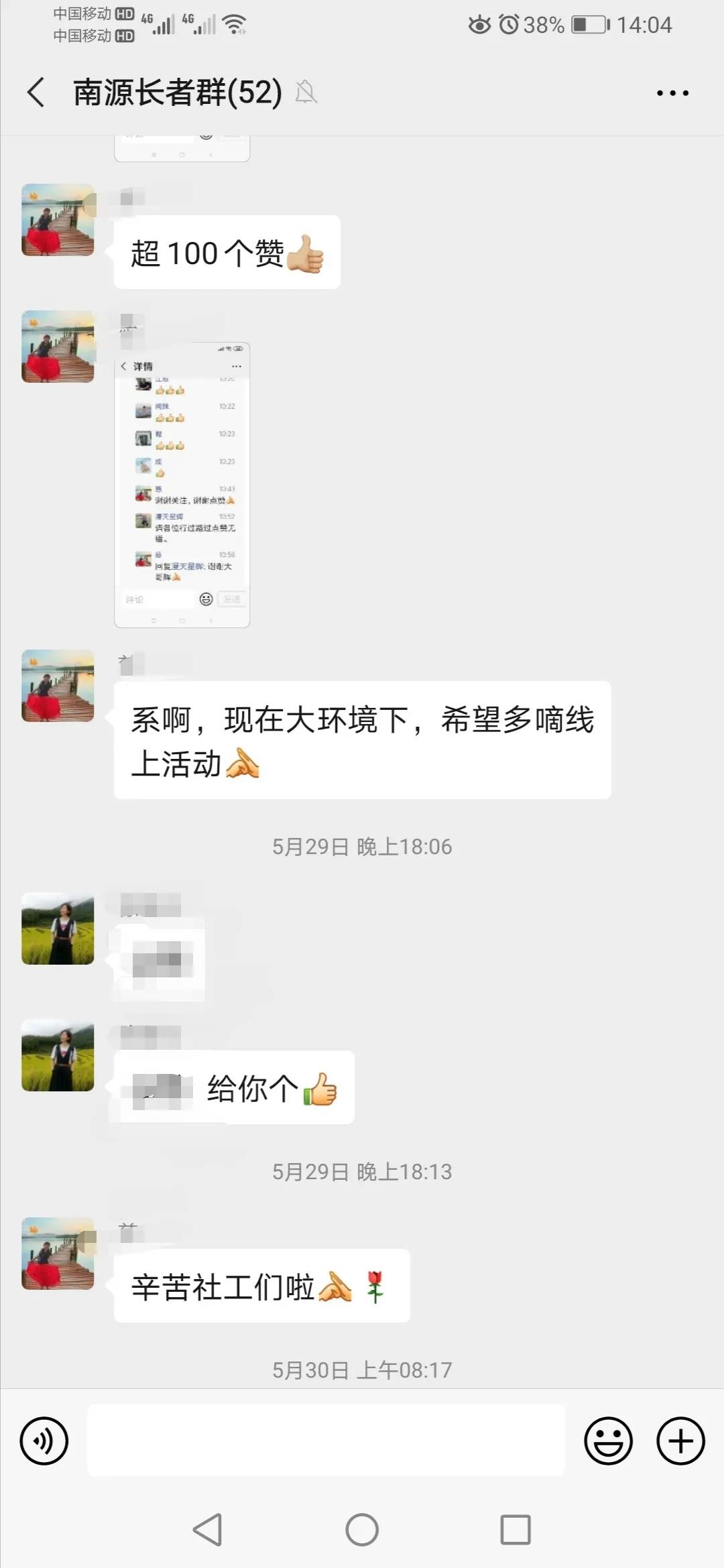
Task: Open the shared 详情 screenshot image
Action: click(x=182, y=485)
